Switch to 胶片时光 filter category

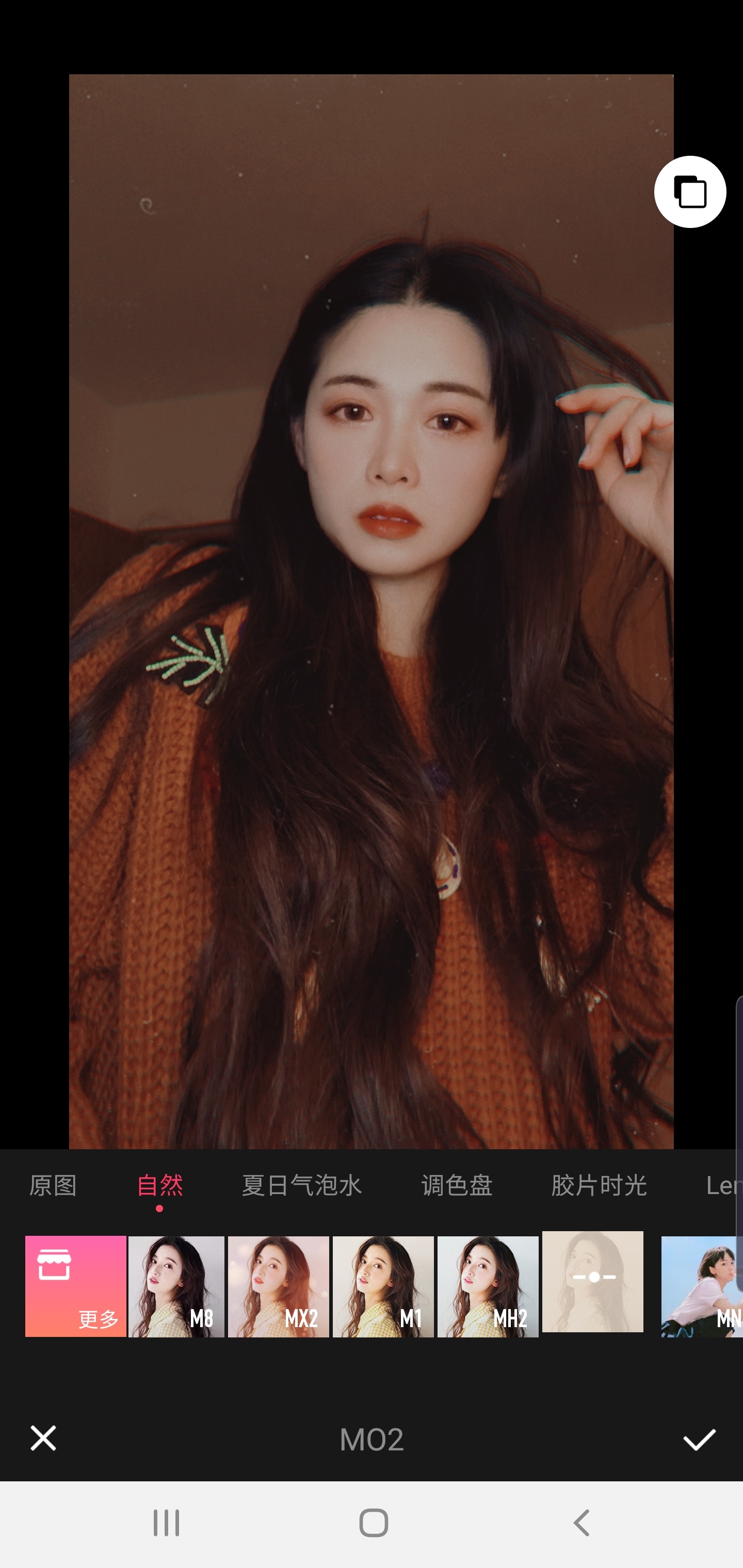[599, 1185]
